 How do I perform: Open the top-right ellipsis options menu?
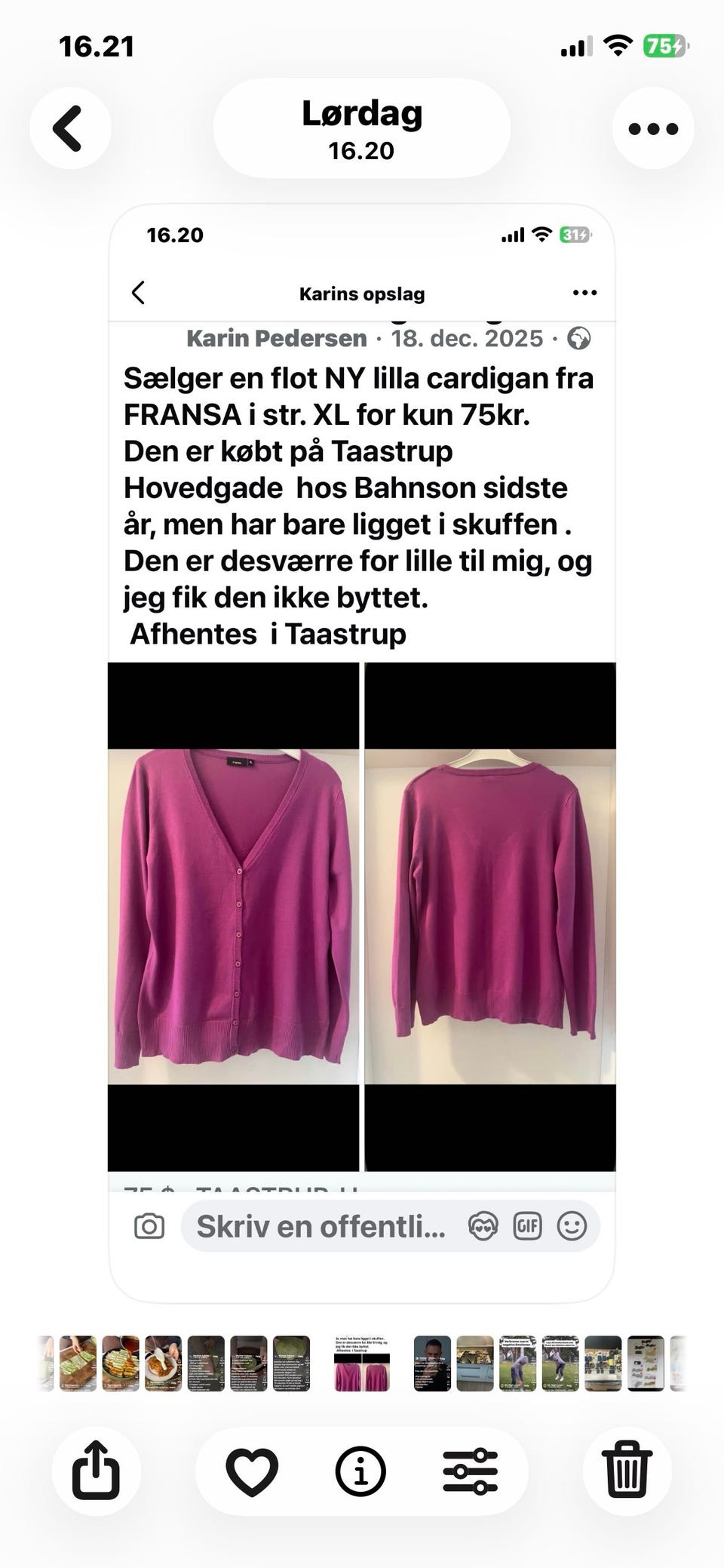(652, 127)
